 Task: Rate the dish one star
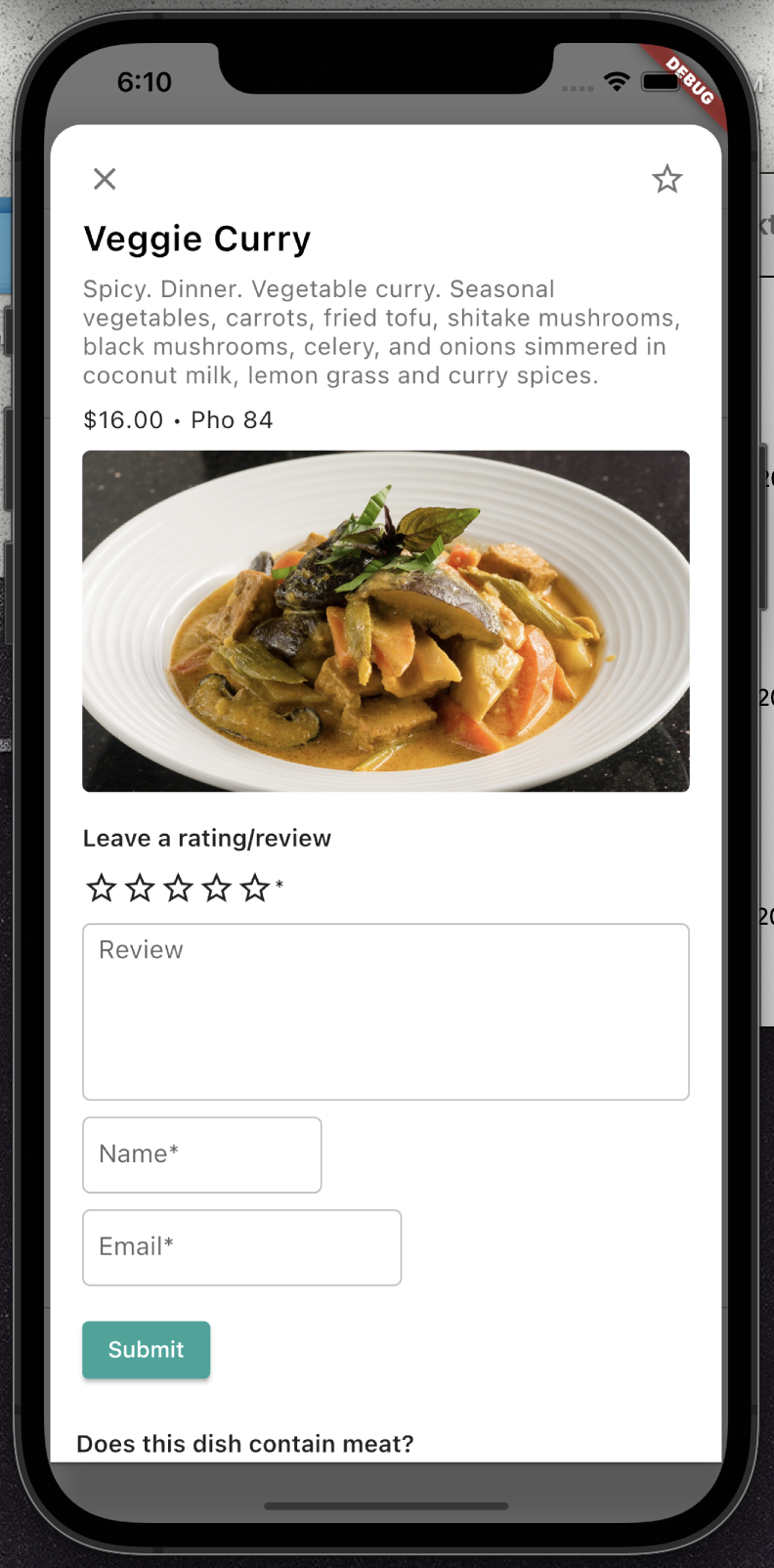pyautogui.click(x=102, y=888)
